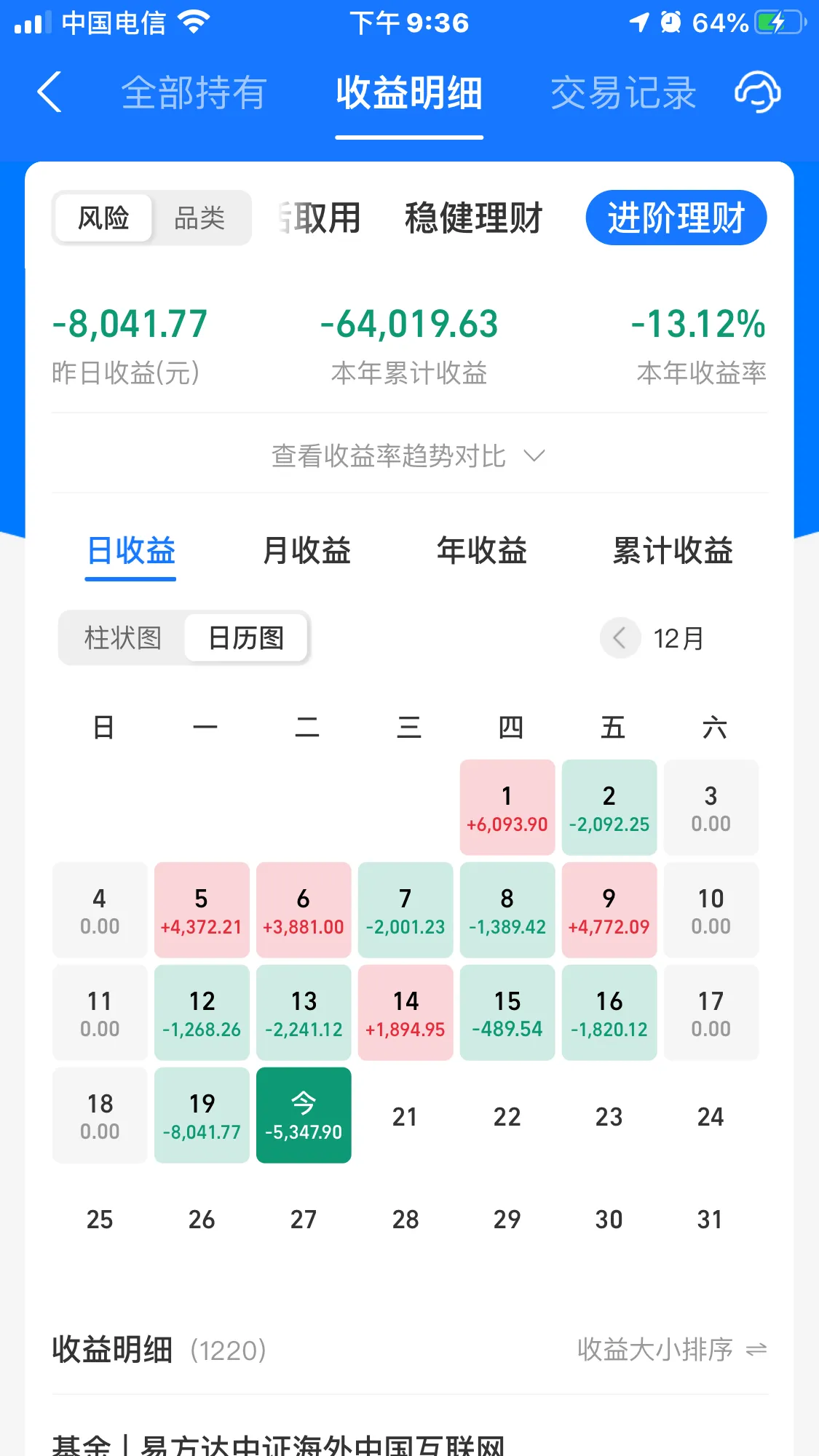The image size is (819, 1456).
Task: Go to previous month before 12月
Action: point(620,638)
